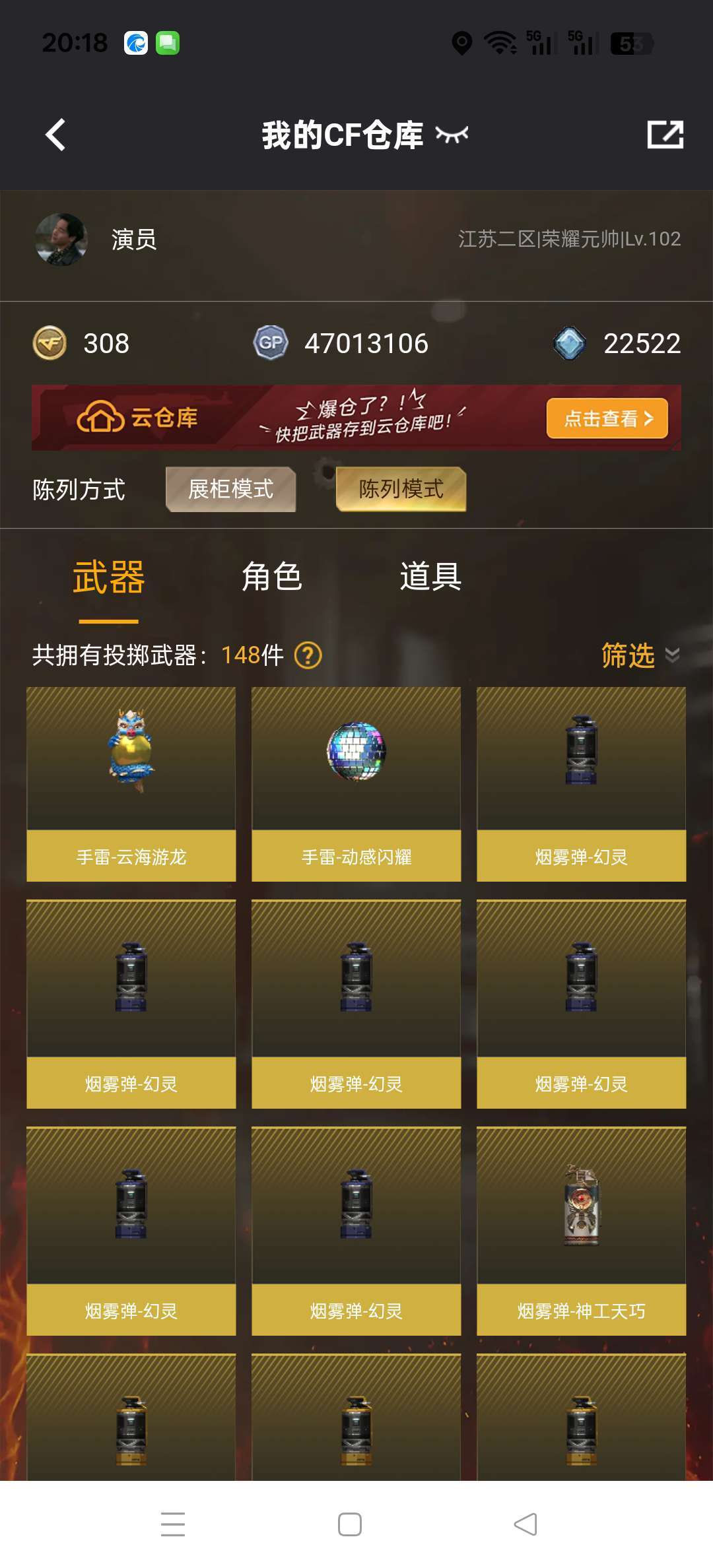This screenshot has width=713, height=1568.
Task: Tap the question mark help icon
Action: pos(308,655)
